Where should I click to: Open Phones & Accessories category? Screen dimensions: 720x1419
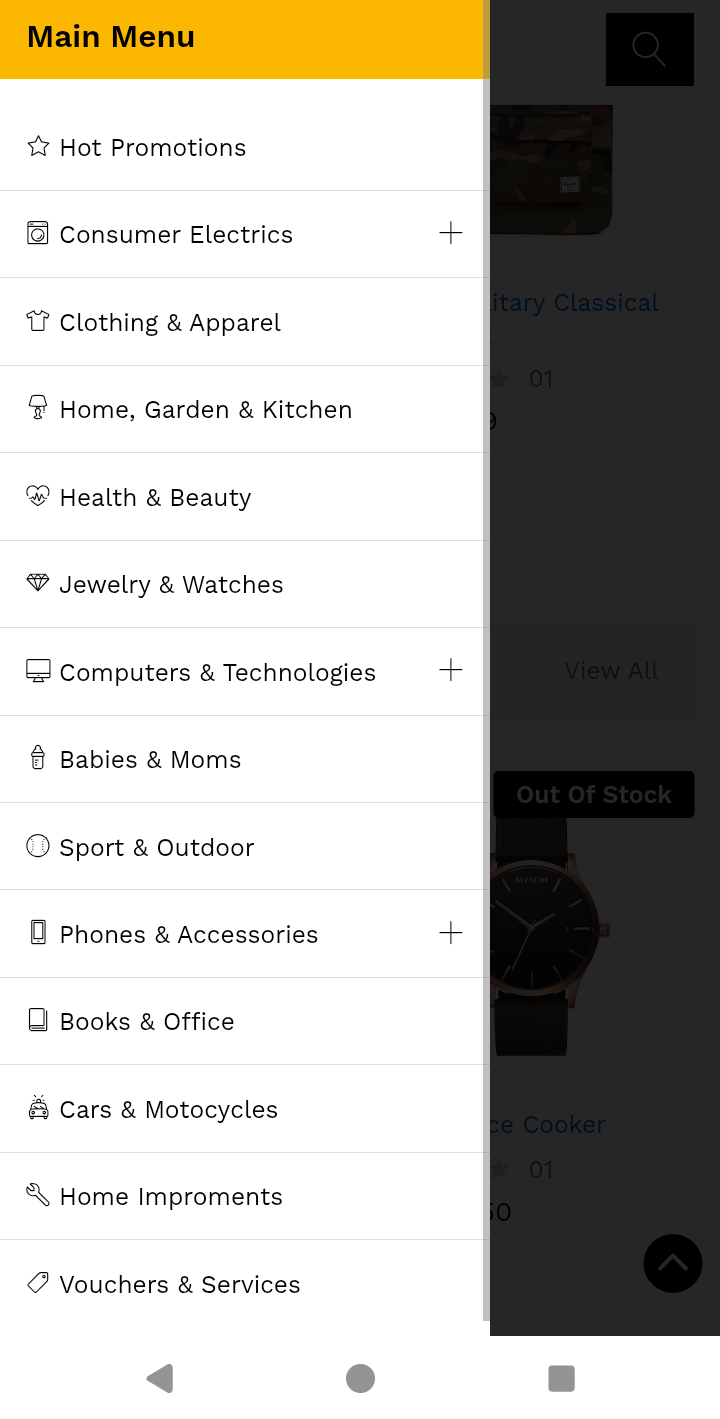pos(189,935)
